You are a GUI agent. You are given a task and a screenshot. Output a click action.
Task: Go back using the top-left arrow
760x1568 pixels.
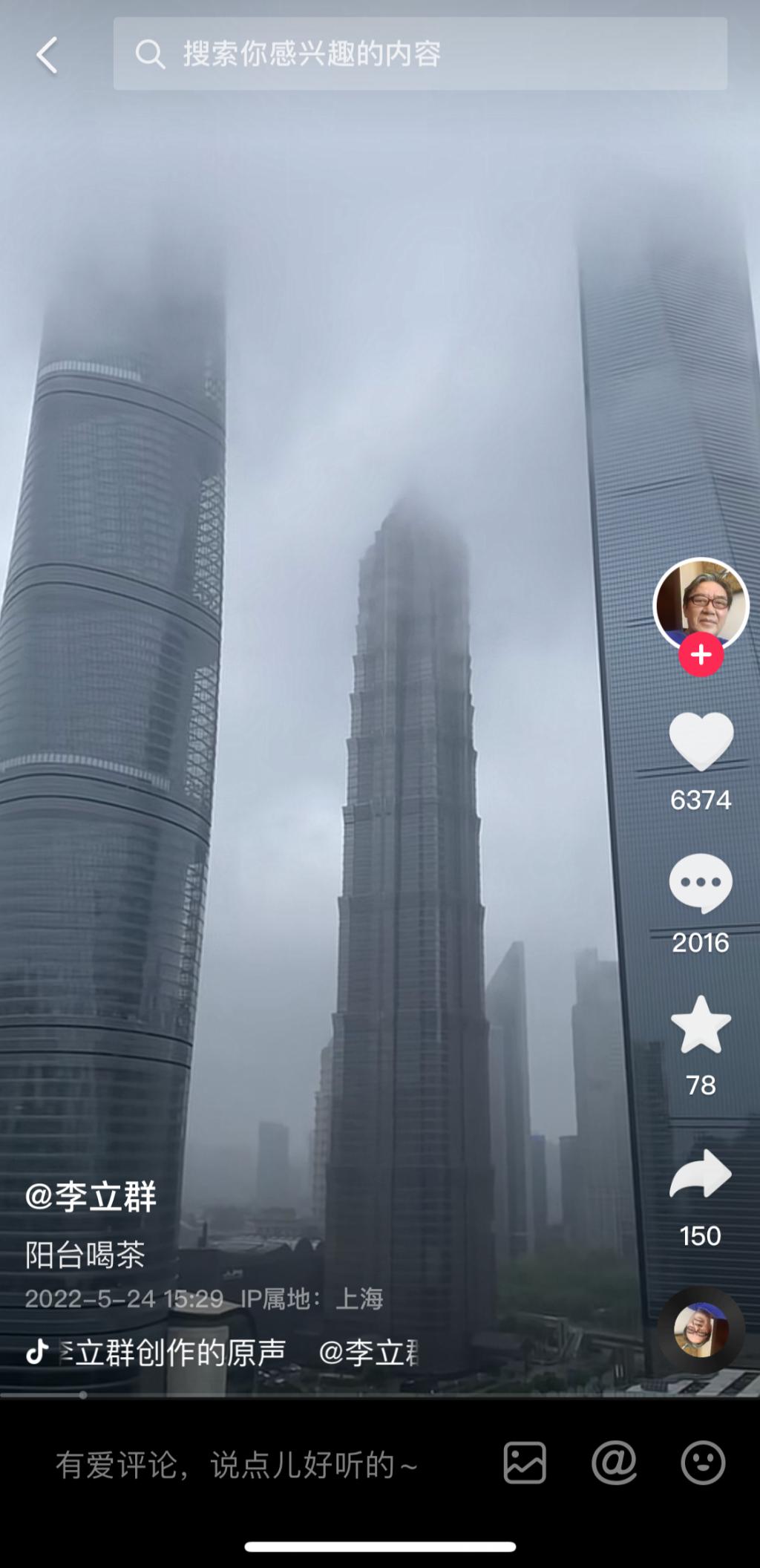(47, 56)
